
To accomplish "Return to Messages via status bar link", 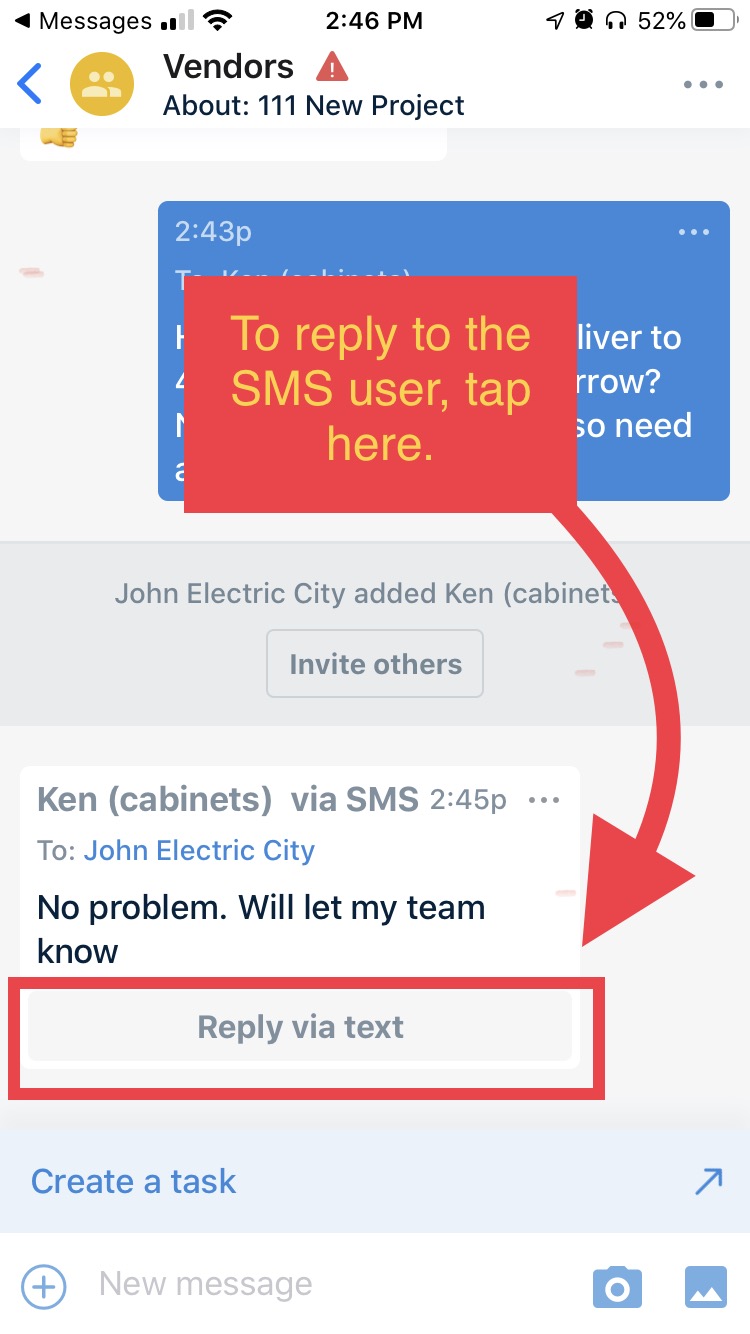I will (x=82, y=20).
